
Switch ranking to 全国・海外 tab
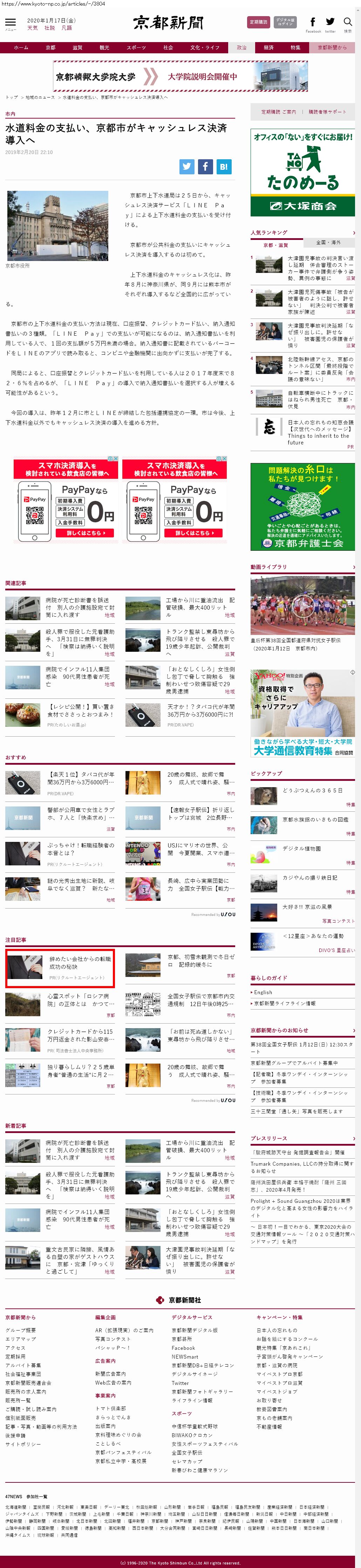pyautogui.click(x=329, y=242)
